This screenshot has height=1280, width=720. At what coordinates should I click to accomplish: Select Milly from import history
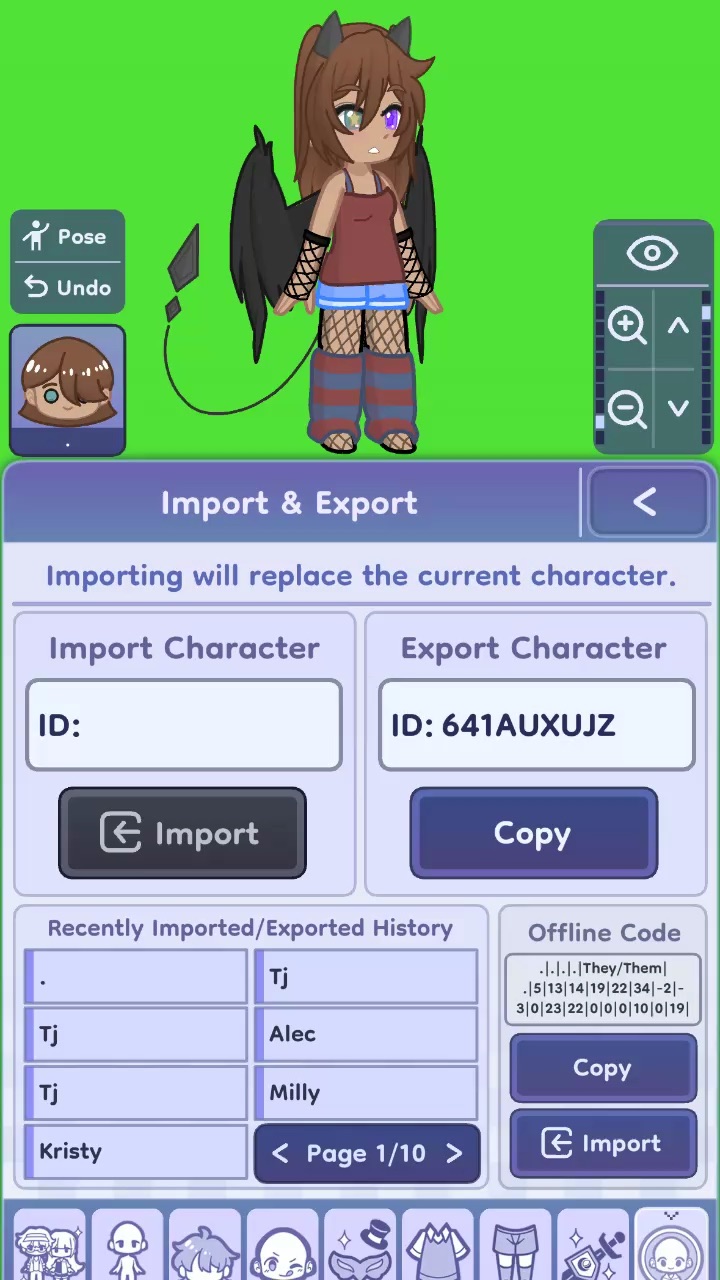pyautogui.click(x=366, y=1092)
